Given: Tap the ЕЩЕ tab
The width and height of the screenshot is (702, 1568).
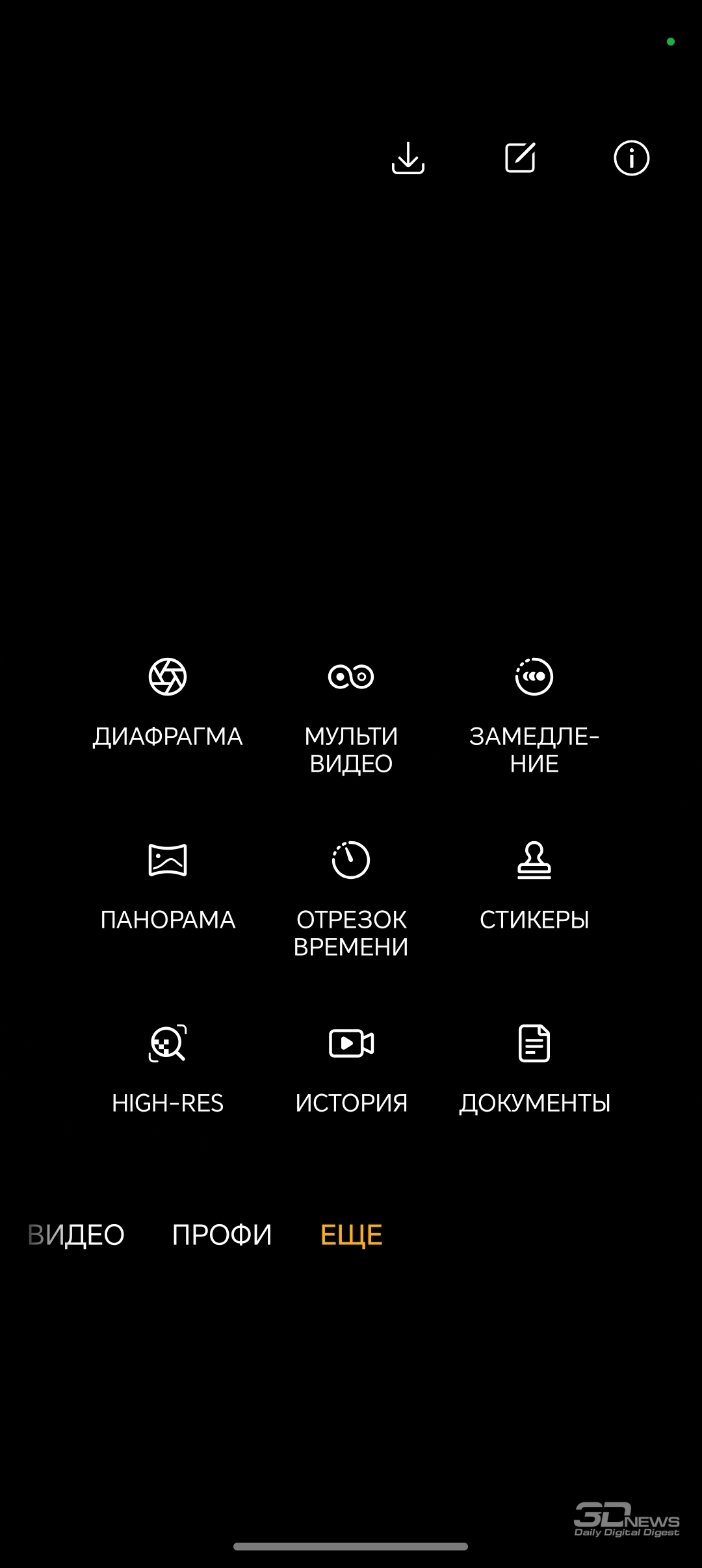Looking at the screenshot, I should pos(352,1235).
